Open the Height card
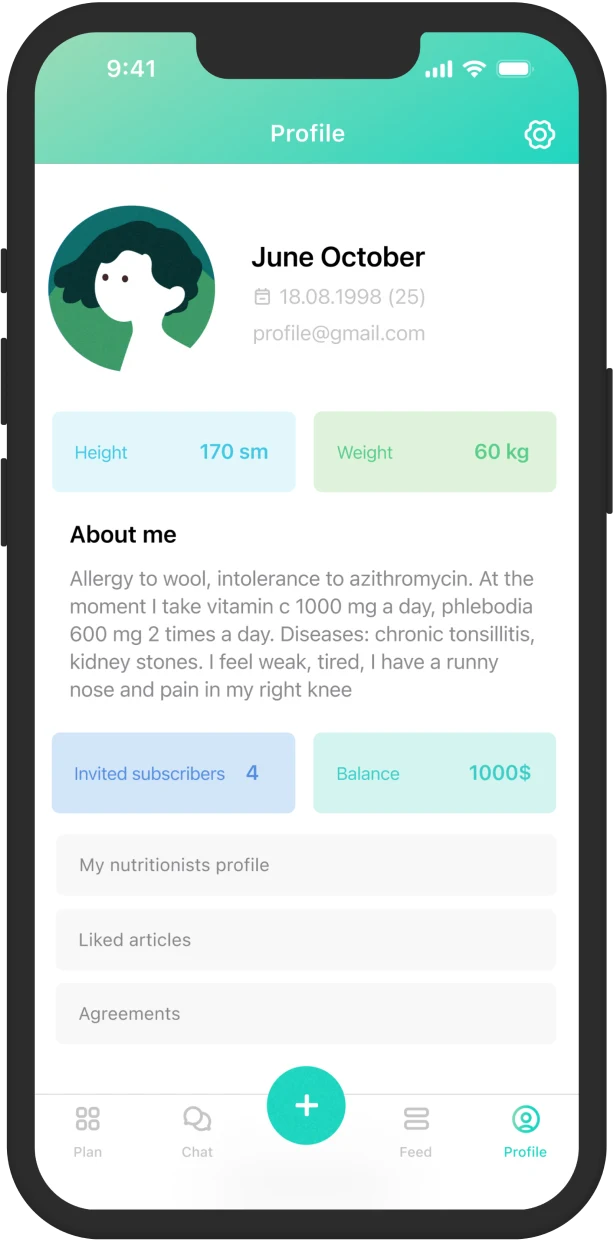The height and width of the screenshot is (1240, 613). coord(174,452)
